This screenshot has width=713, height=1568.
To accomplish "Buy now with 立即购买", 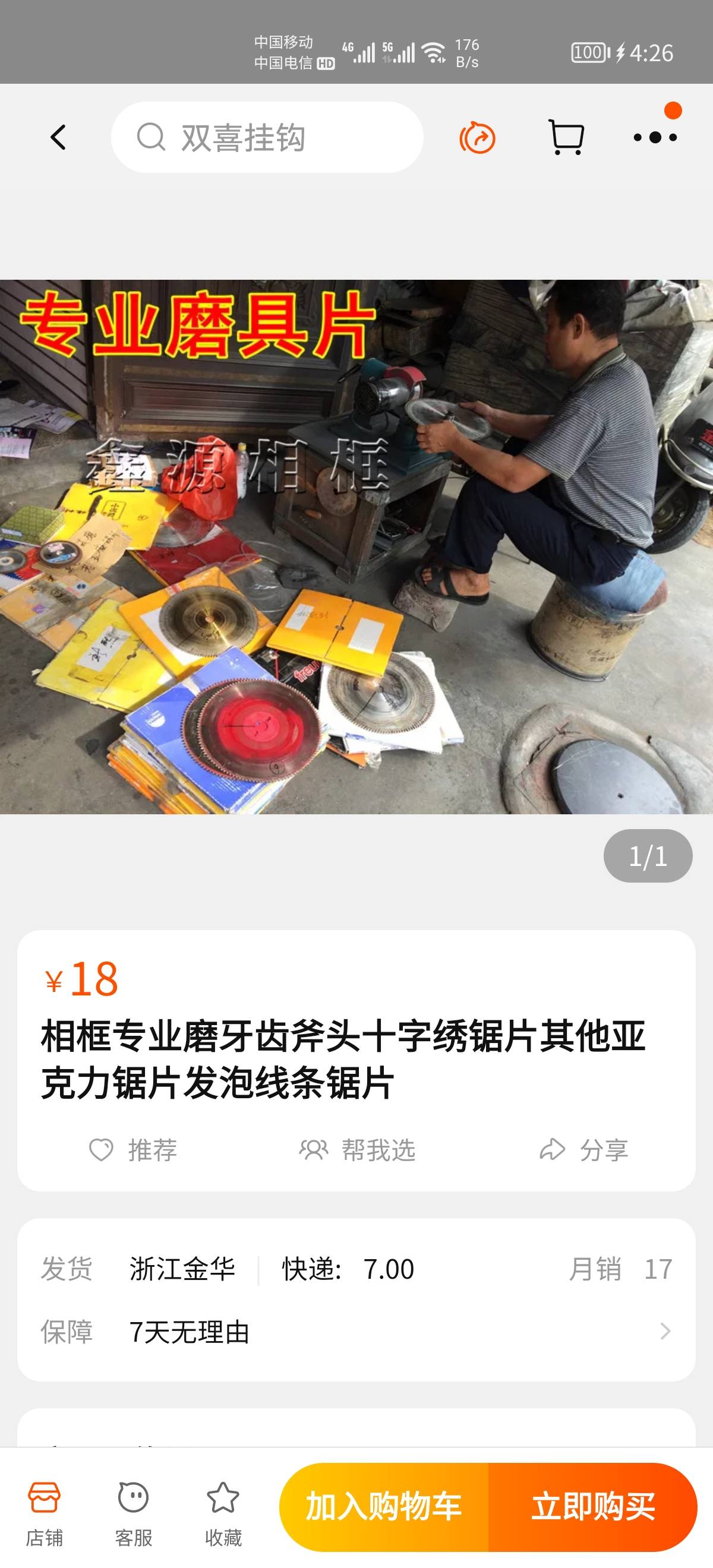I will [593, 1506].
